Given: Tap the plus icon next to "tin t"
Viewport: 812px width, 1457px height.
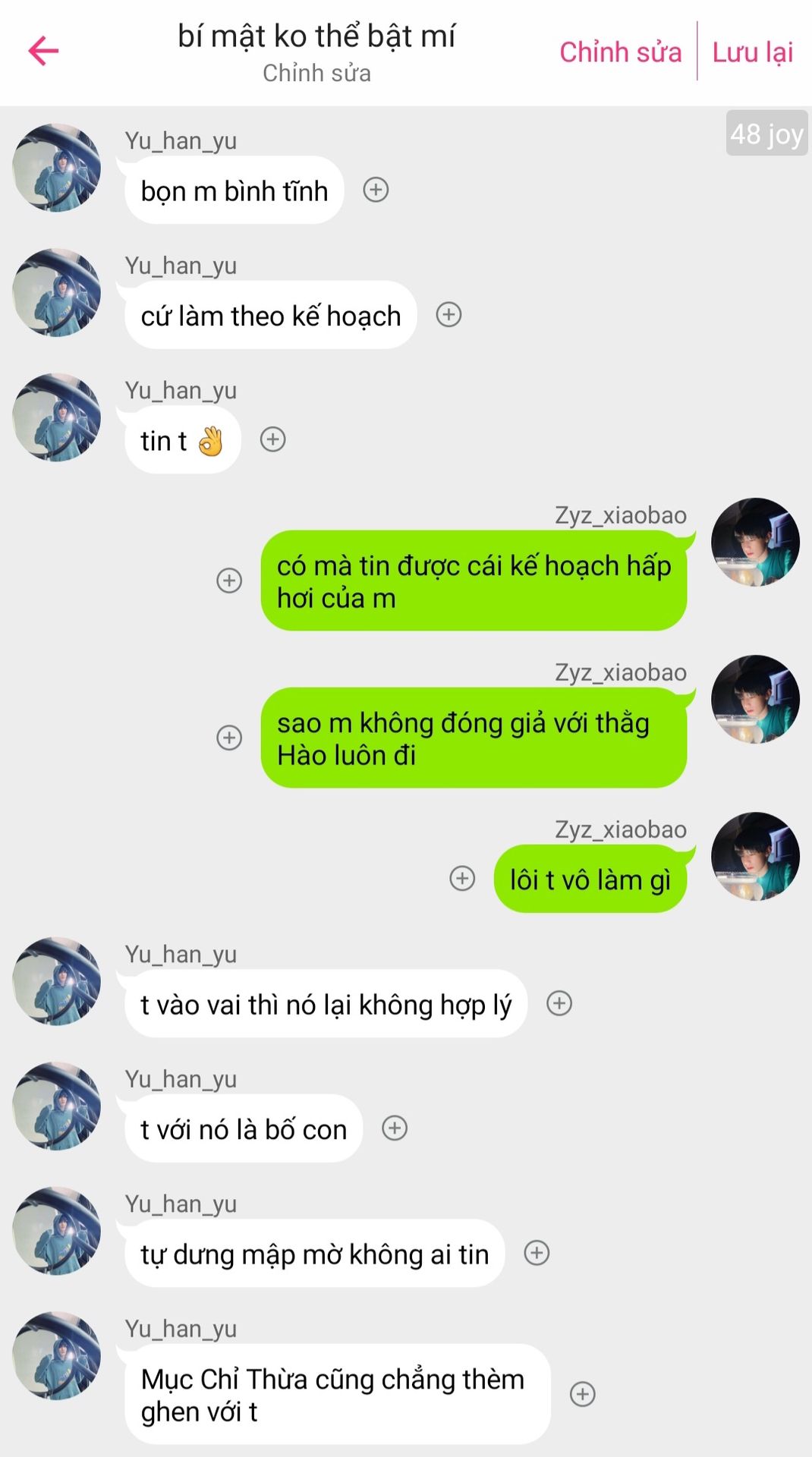Looking at the screenshot, I should coord(272,439).
